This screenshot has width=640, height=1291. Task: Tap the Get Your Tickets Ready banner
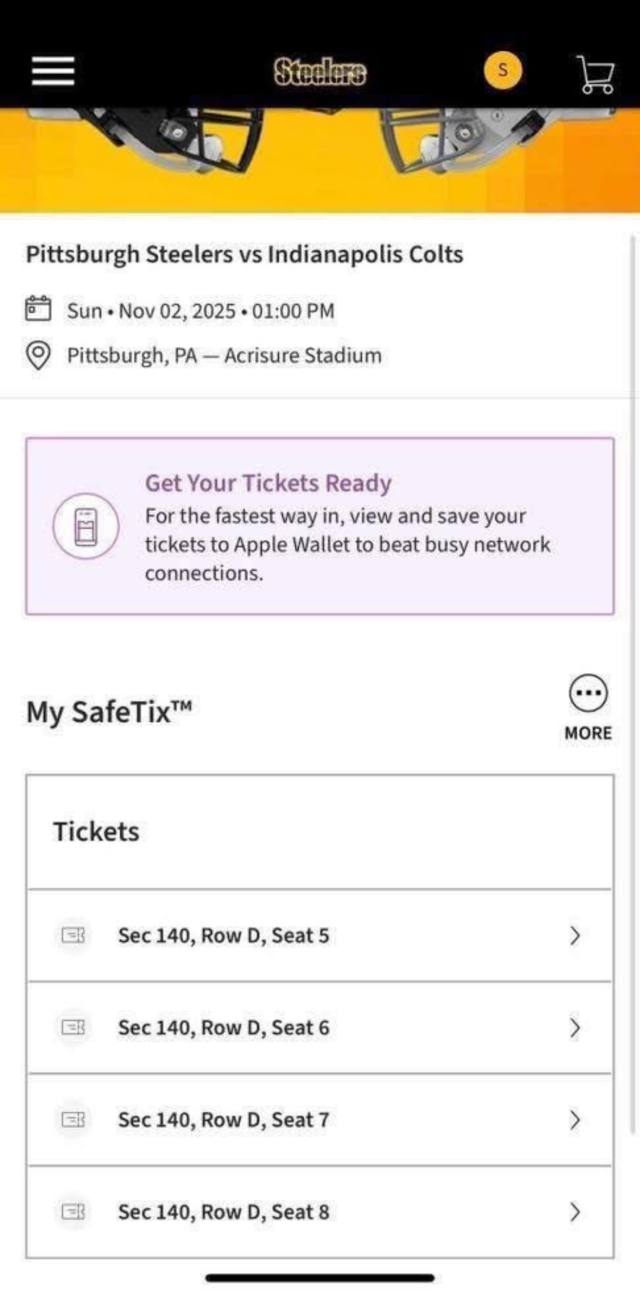tap(320, 526)
